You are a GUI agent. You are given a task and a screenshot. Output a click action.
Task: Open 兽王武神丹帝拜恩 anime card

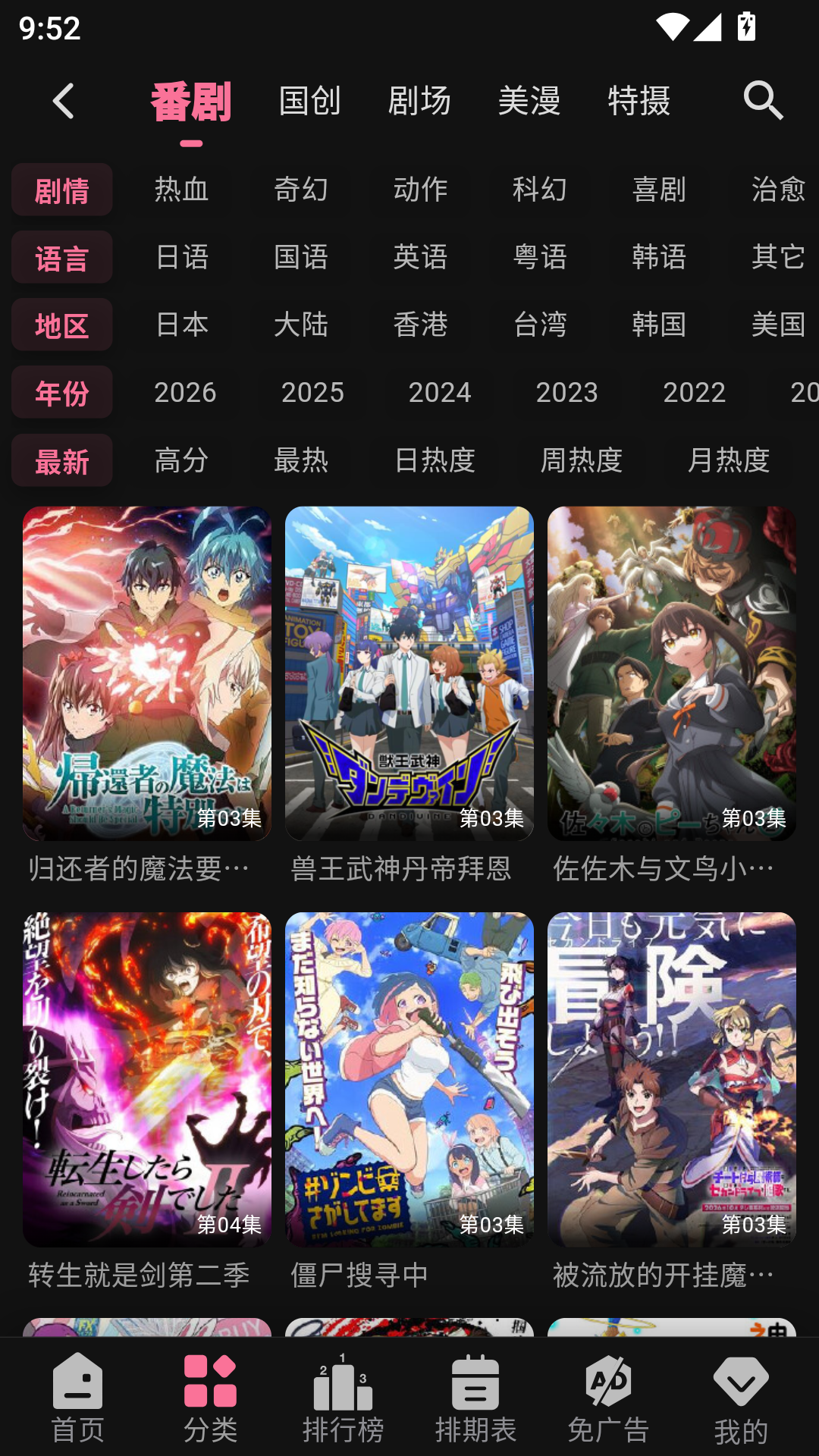coord(409,695)
